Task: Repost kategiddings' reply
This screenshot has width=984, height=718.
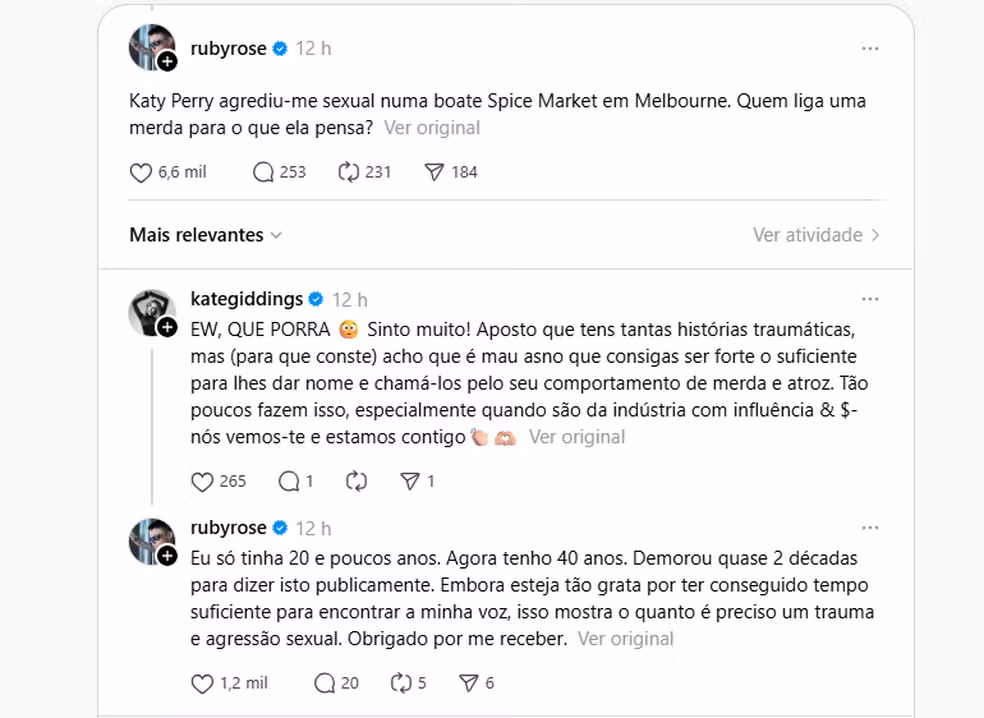Action: 356,481
